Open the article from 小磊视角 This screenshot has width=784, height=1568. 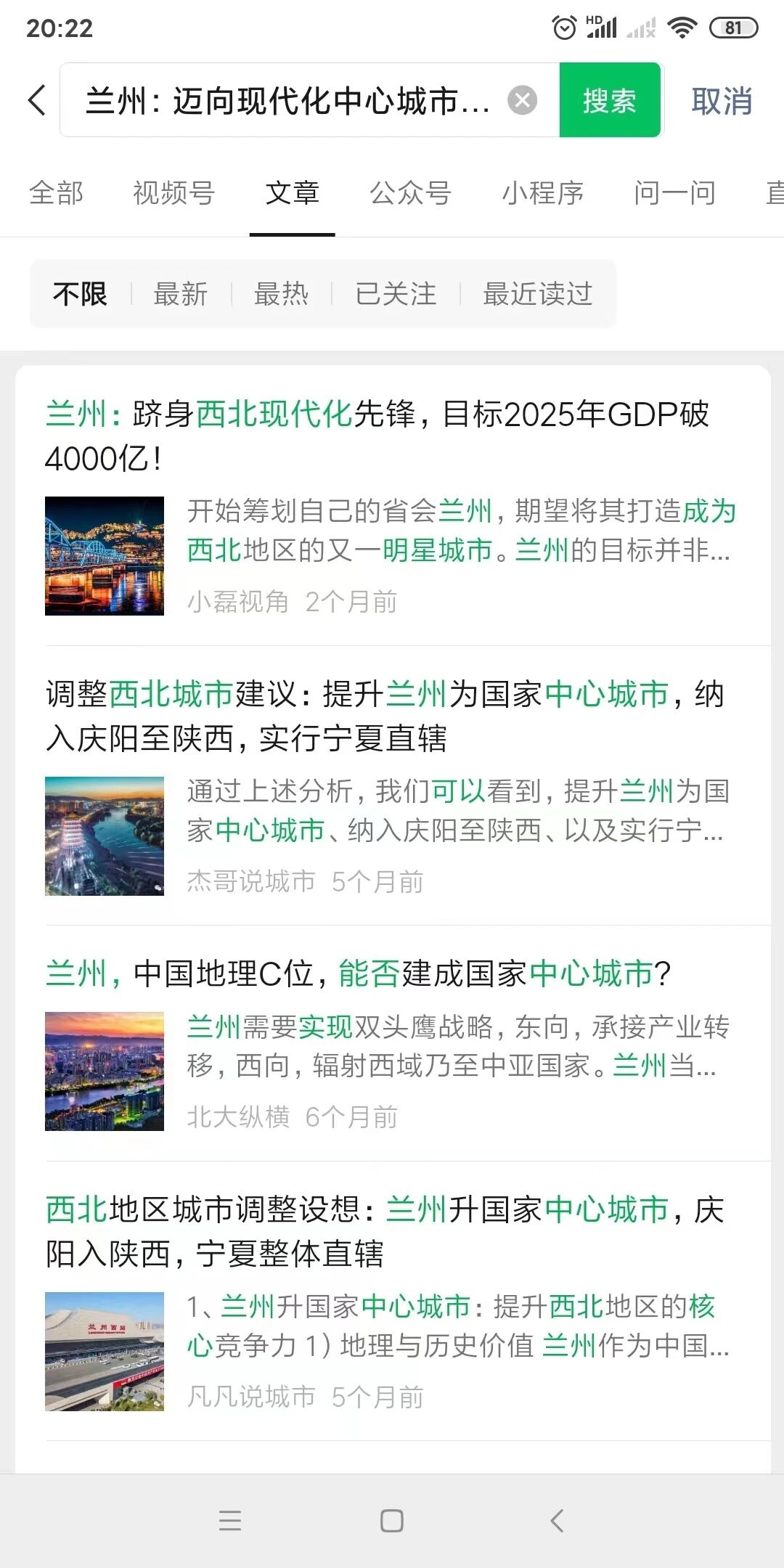click(x=377, y=436)
